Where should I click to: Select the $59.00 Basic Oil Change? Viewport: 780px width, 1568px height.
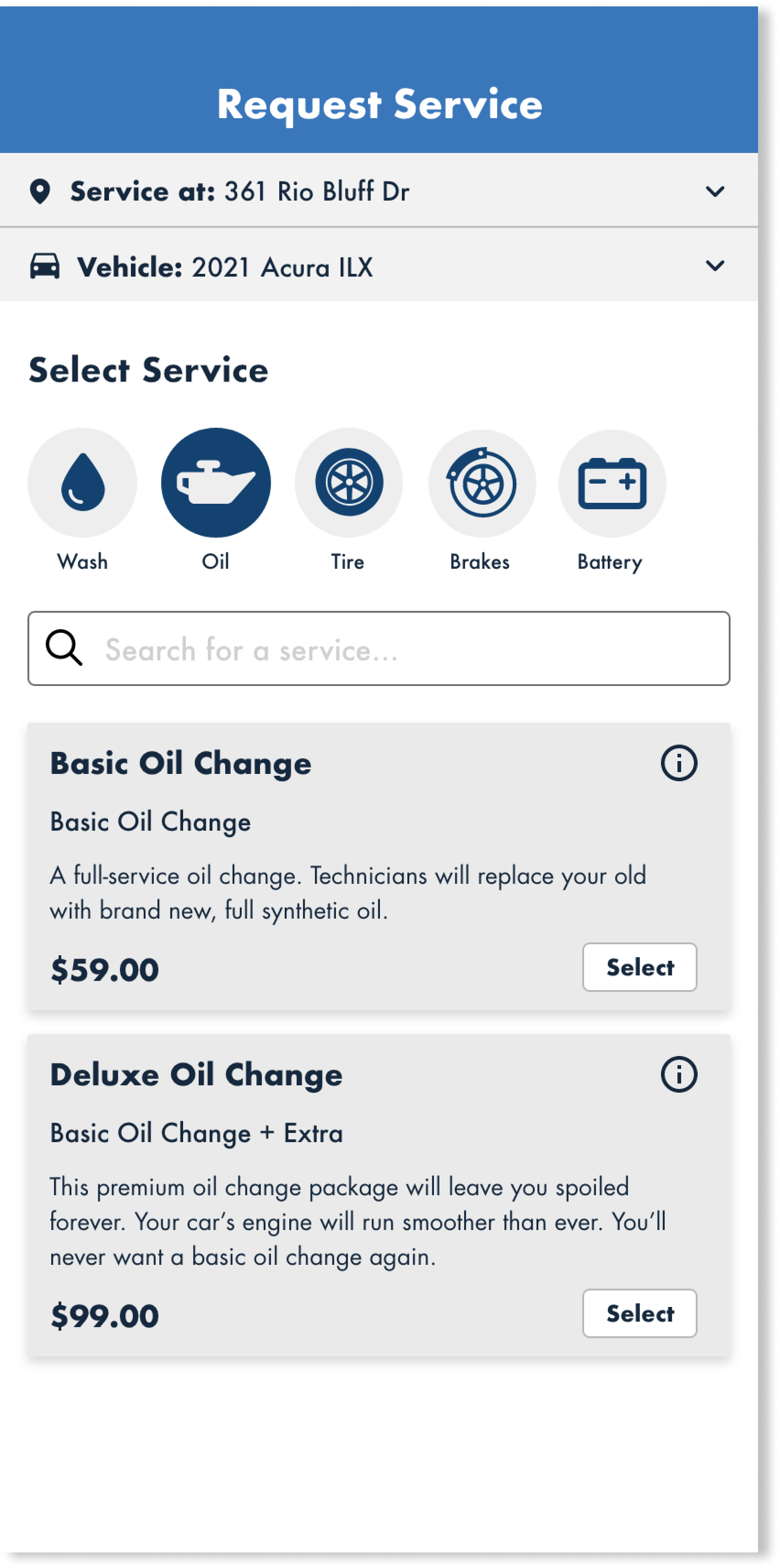(x=639, y=968)
